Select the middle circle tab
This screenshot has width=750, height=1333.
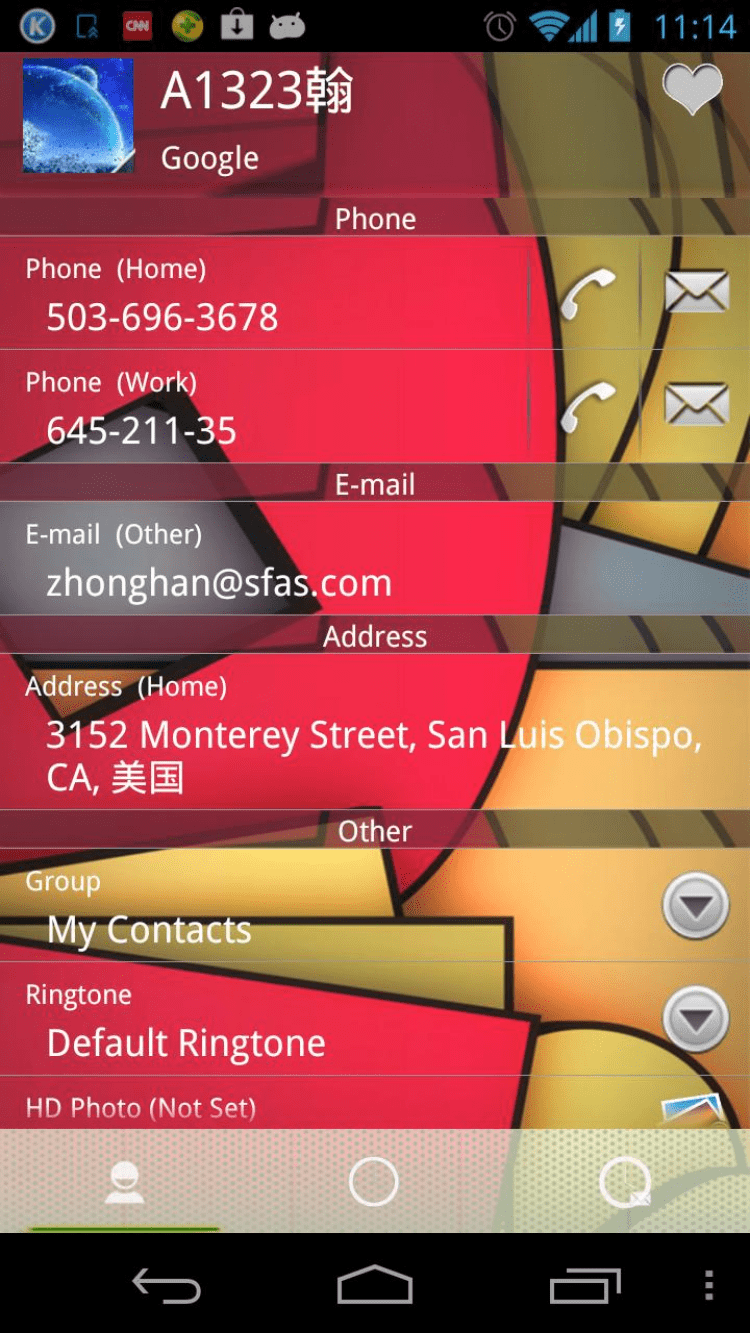click(x=374, y=1182)
